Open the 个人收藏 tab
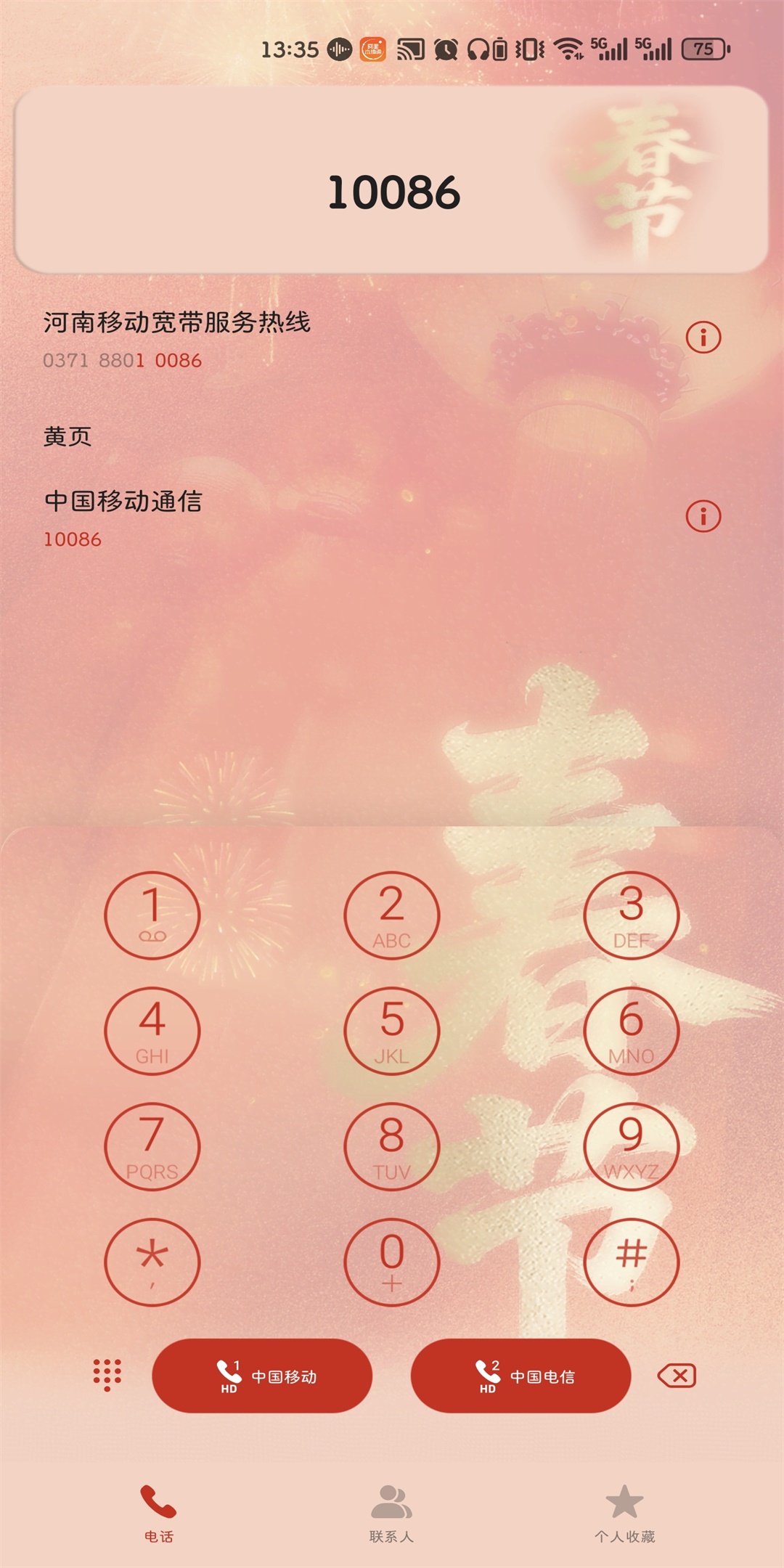This screenshot has width=784, height=1568. click(x=624, y=1512)
